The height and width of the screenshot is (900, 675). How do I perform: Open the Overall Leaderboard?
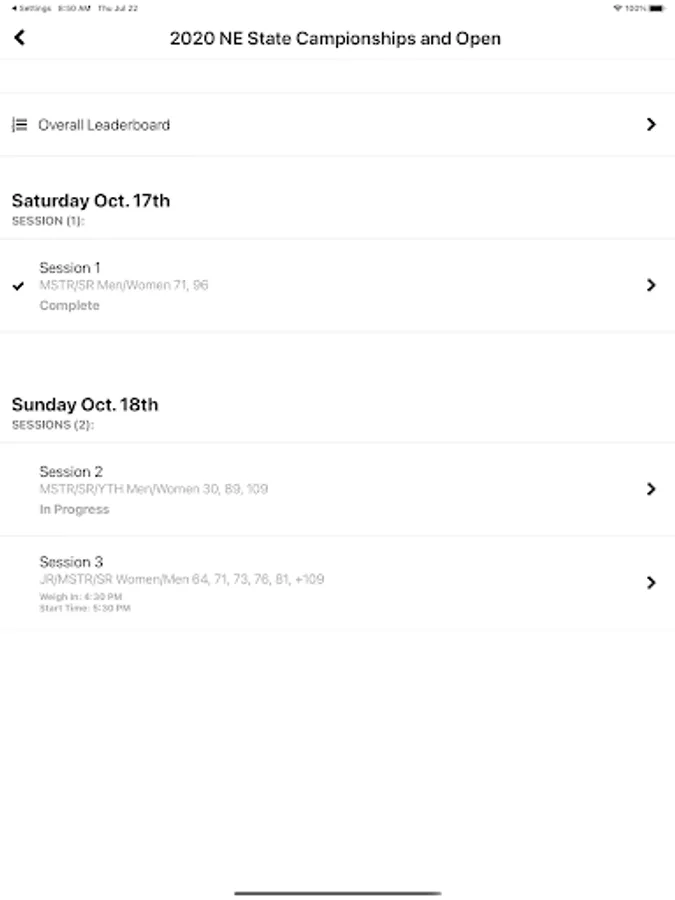click(338, 125)
